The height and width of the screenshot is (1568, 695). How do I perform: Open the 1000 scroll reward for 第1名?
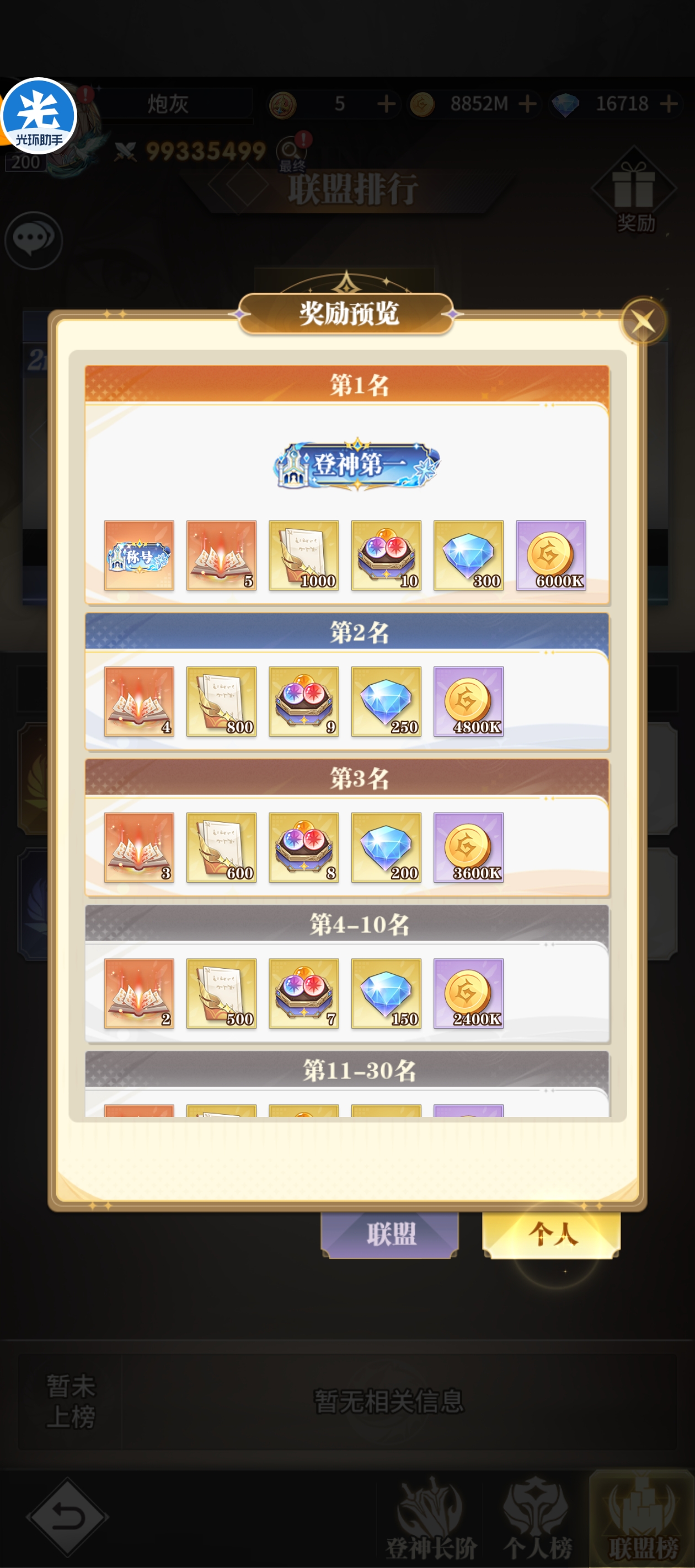click(303, 555)
